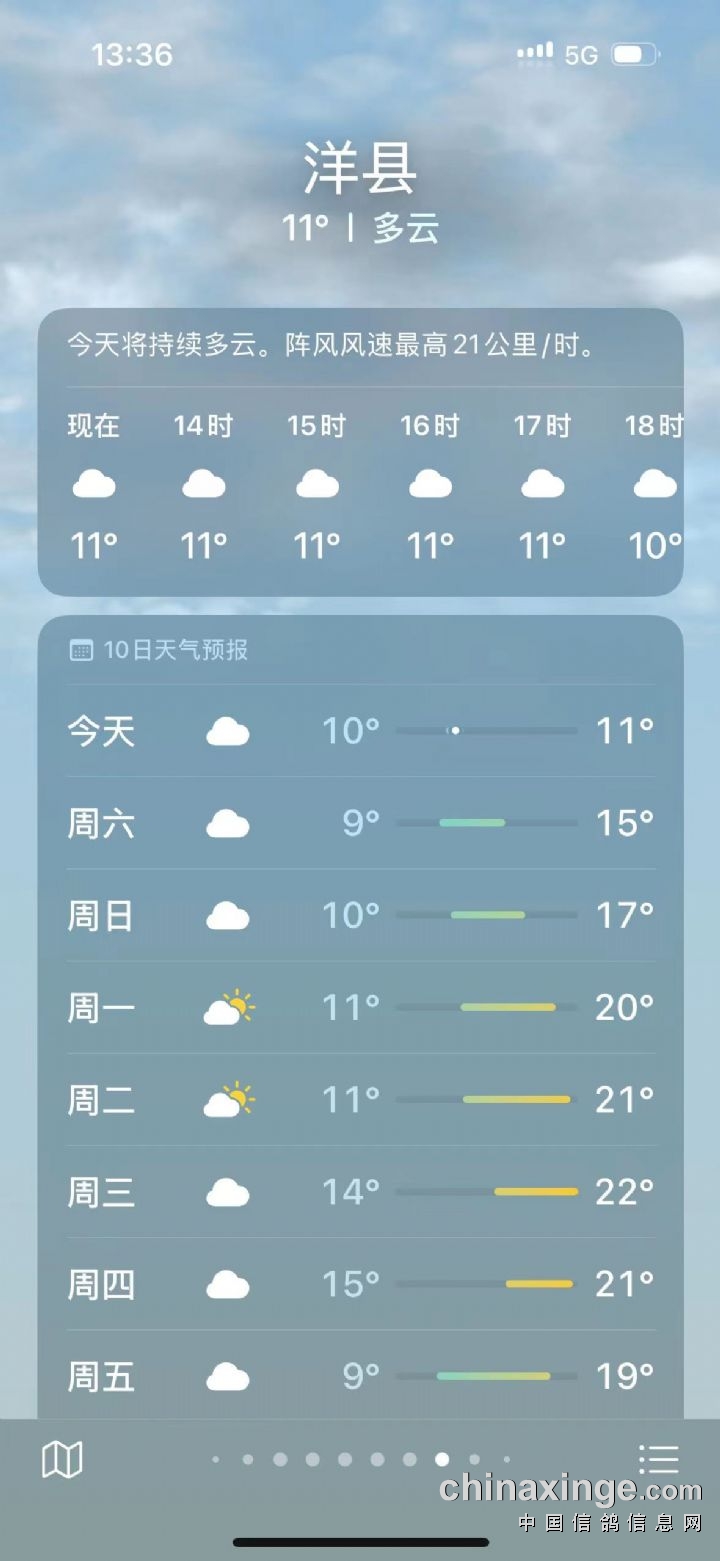The height and width of the screenshot is (1561, 720).
Task: Open the weather map icon
Action: pos(62,1460)
